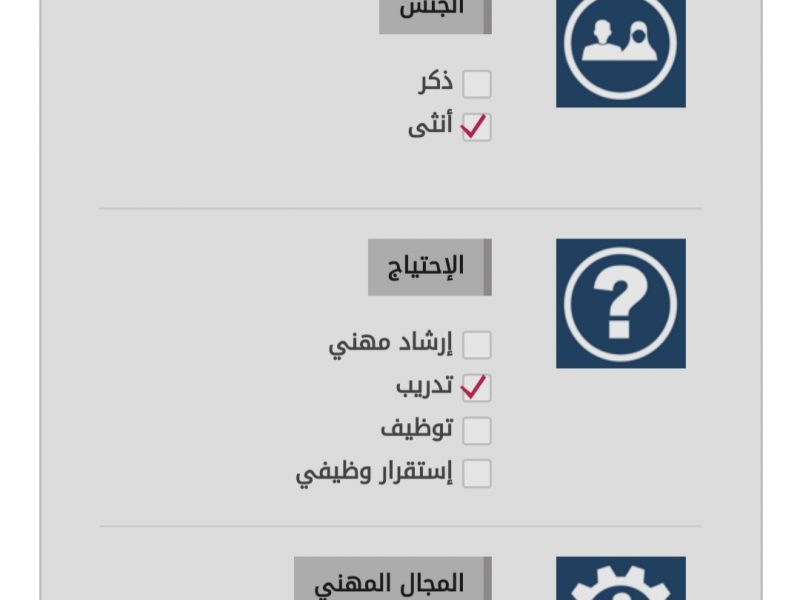Screen dimensions: 800x600
Task: Tick the إستقرار وظيفي checkbox
Action: tap(477, 474)
